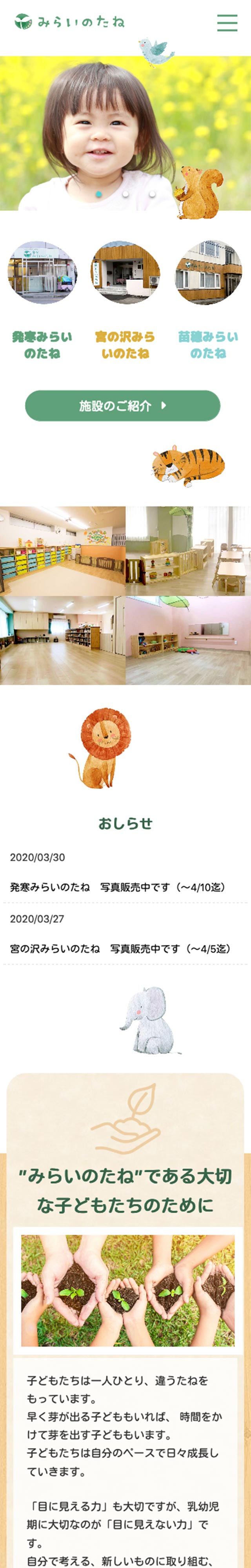Open the 苗穂みらいのたね facility photo

(208, 272)
